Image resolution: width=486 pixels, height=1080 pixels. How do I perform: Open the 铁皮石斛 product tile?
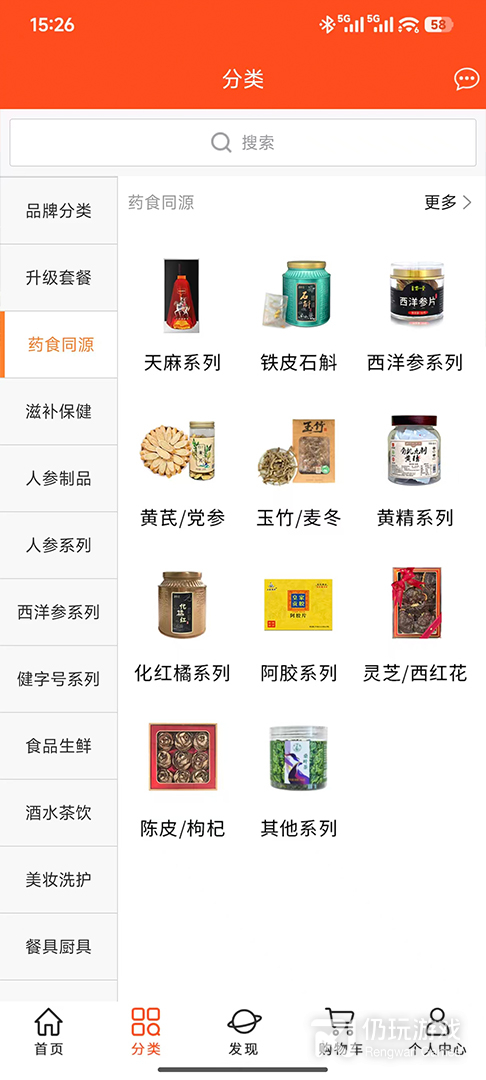point(299,315)
